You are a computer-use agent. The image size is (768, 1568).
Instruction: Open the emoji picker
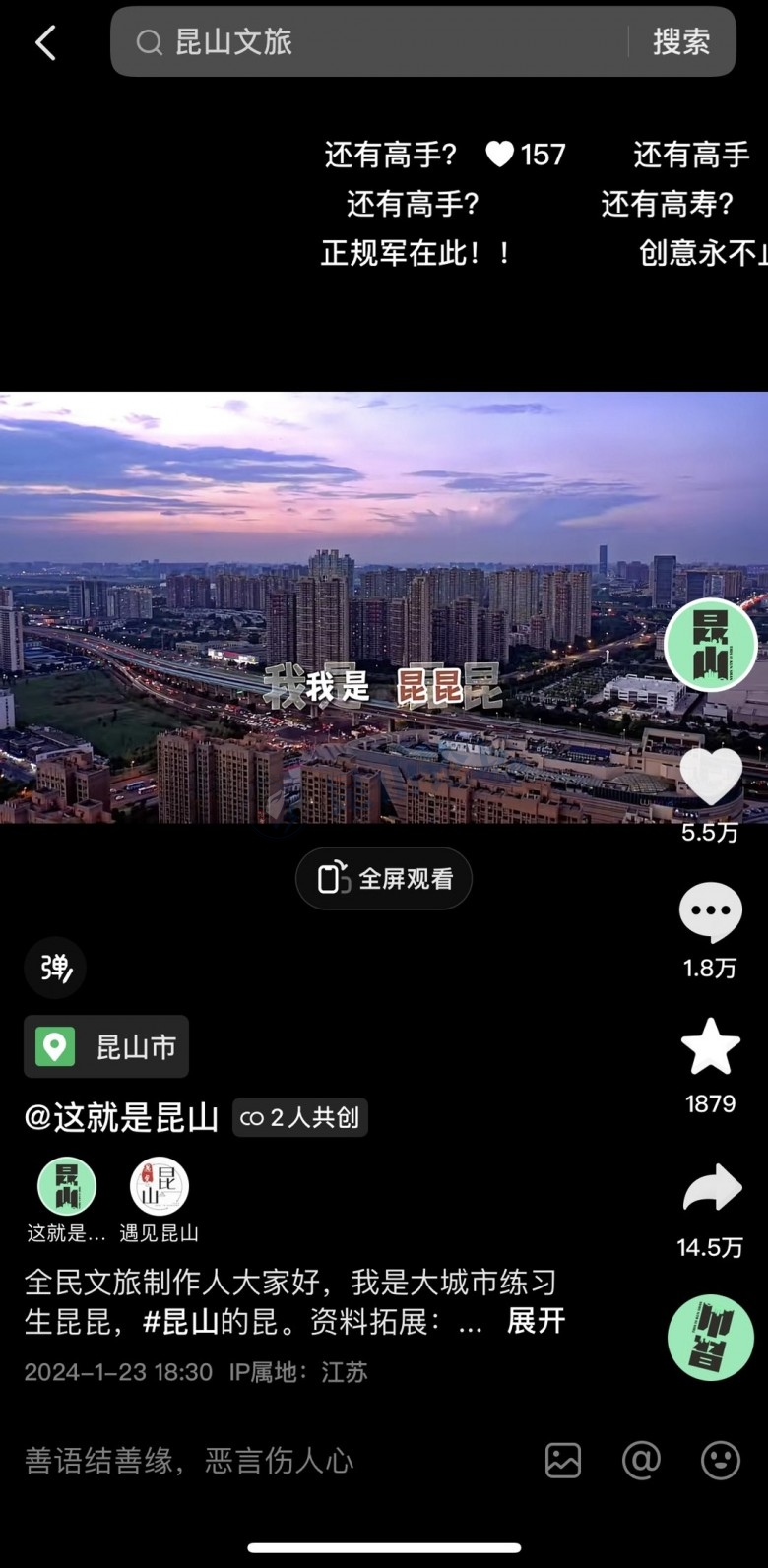[720, 1461]
